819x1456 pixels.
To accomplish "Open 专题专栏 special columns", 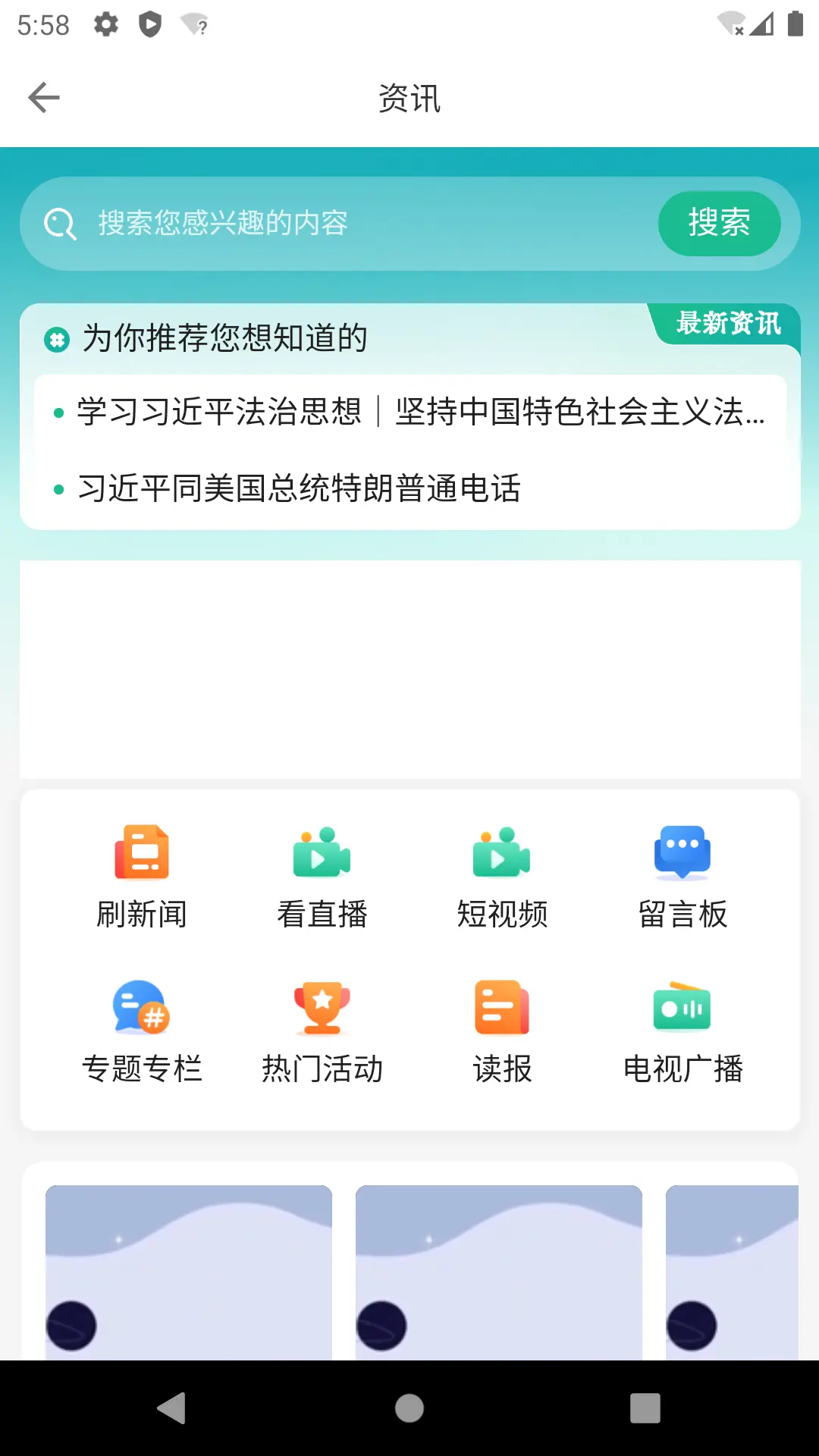I will point(142,1031).
